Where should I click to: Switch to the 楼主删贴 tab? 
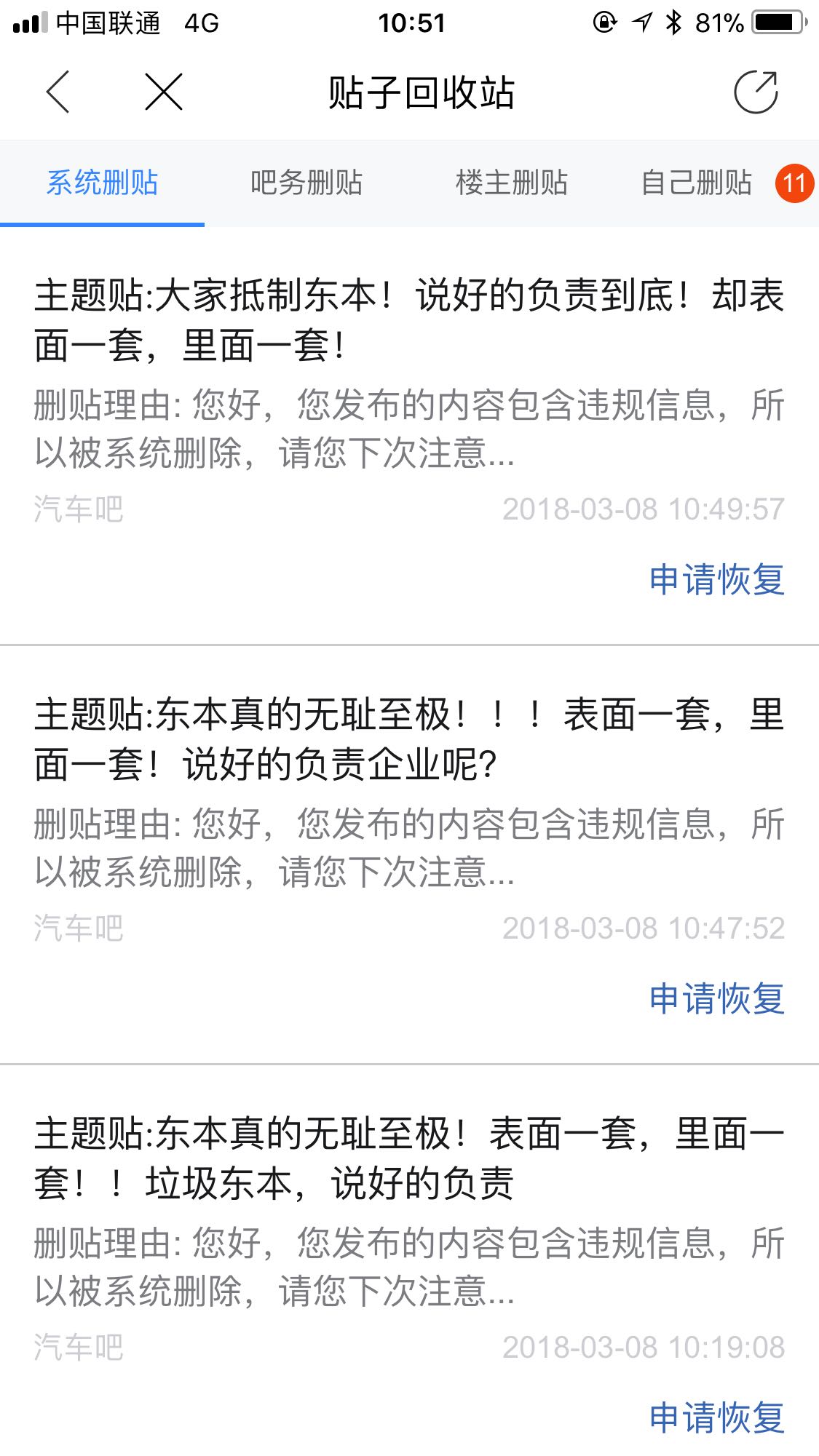coord(511,183)
